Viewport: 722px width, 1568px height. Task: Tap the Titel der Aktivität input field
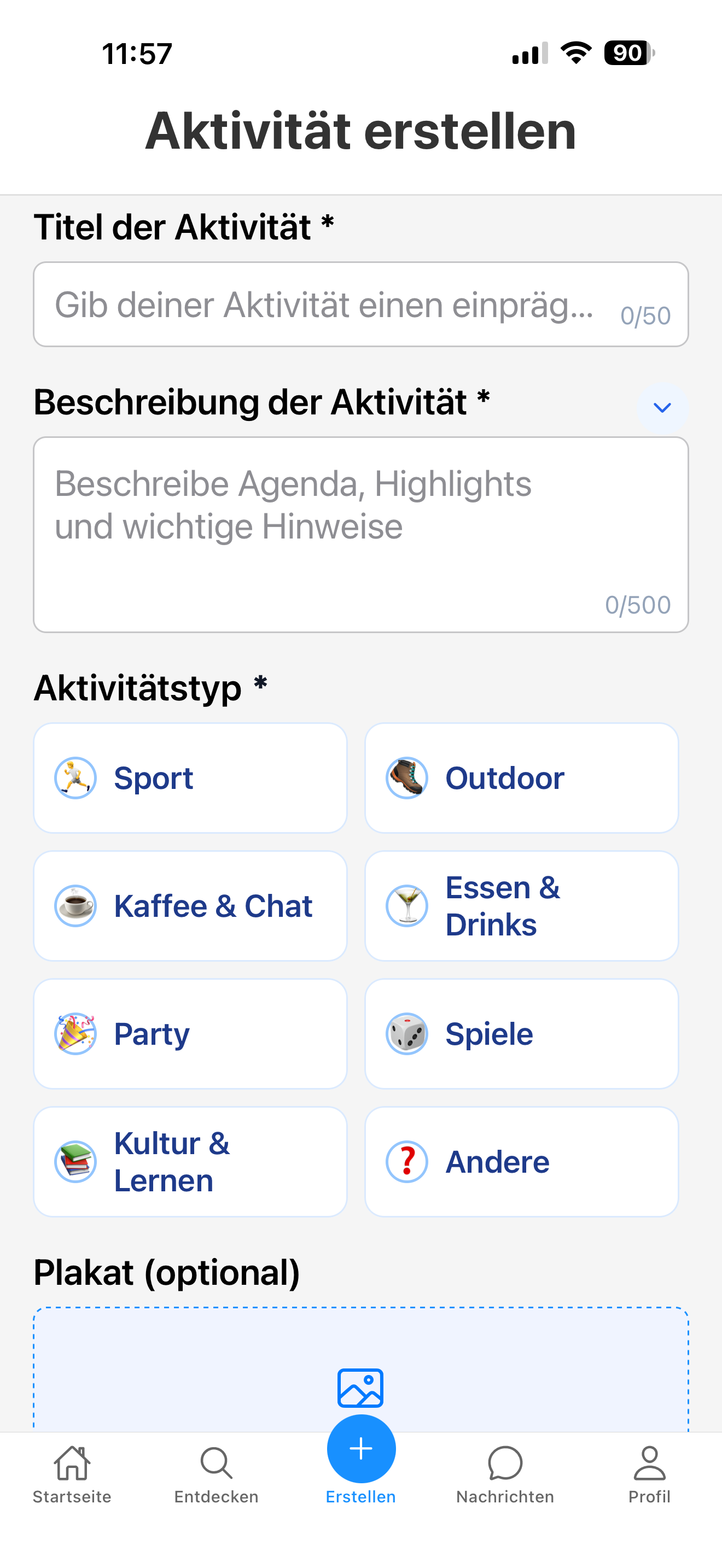tap(361, 304)
